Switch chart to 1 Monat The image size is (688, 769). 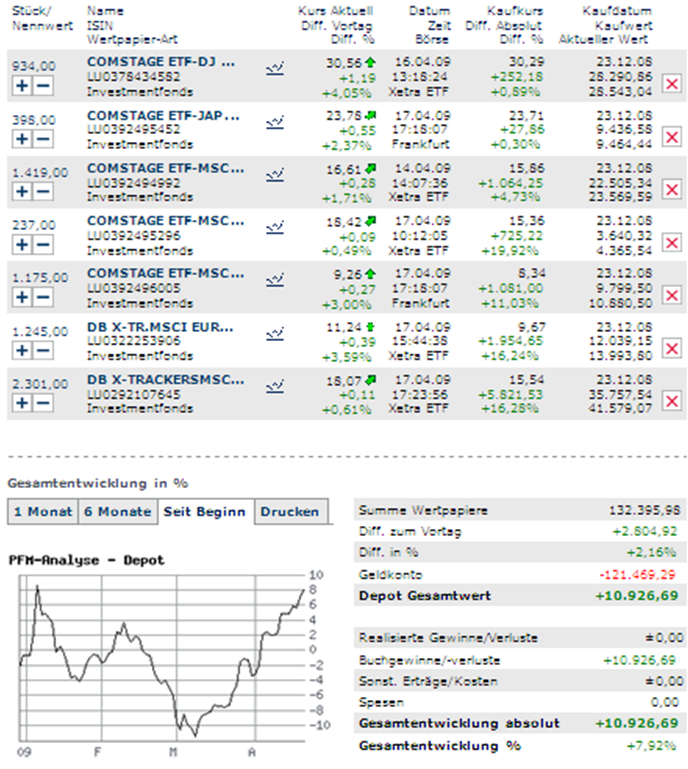point(42,511)
